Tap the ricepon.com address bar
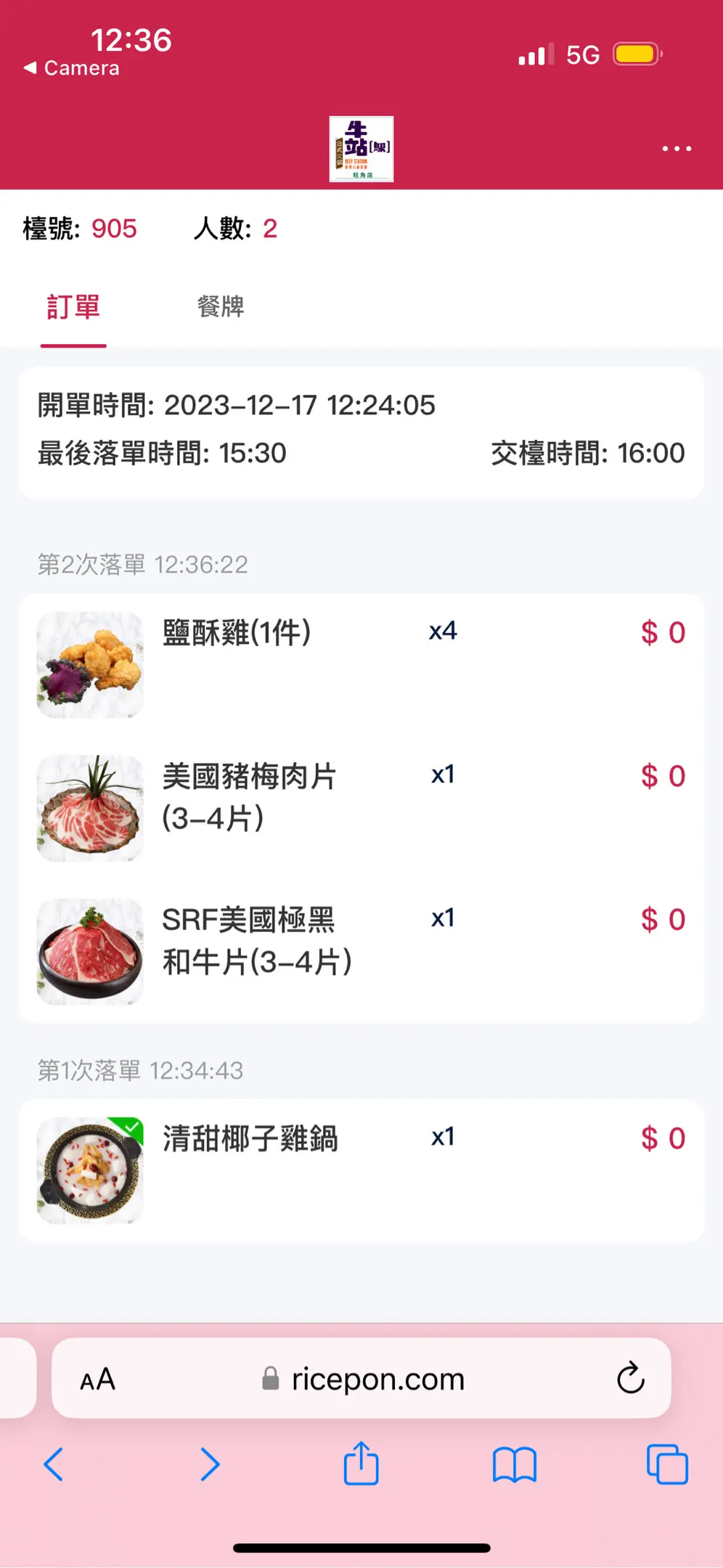This screenshot has width=723, height=1568. tap(377, 1379)
